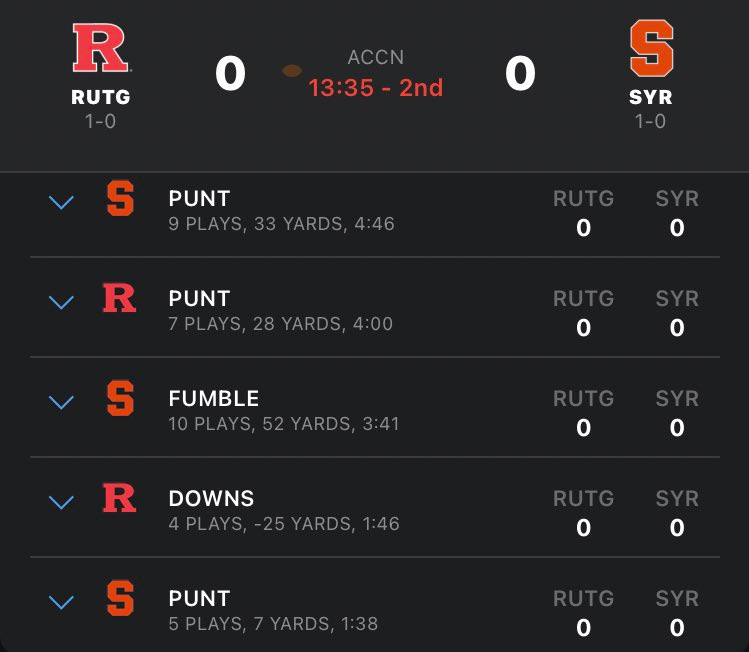The height and width of the screenshot is (652, 749).
Task: Open the Syracuse team page
Action: tap(651, 50)
